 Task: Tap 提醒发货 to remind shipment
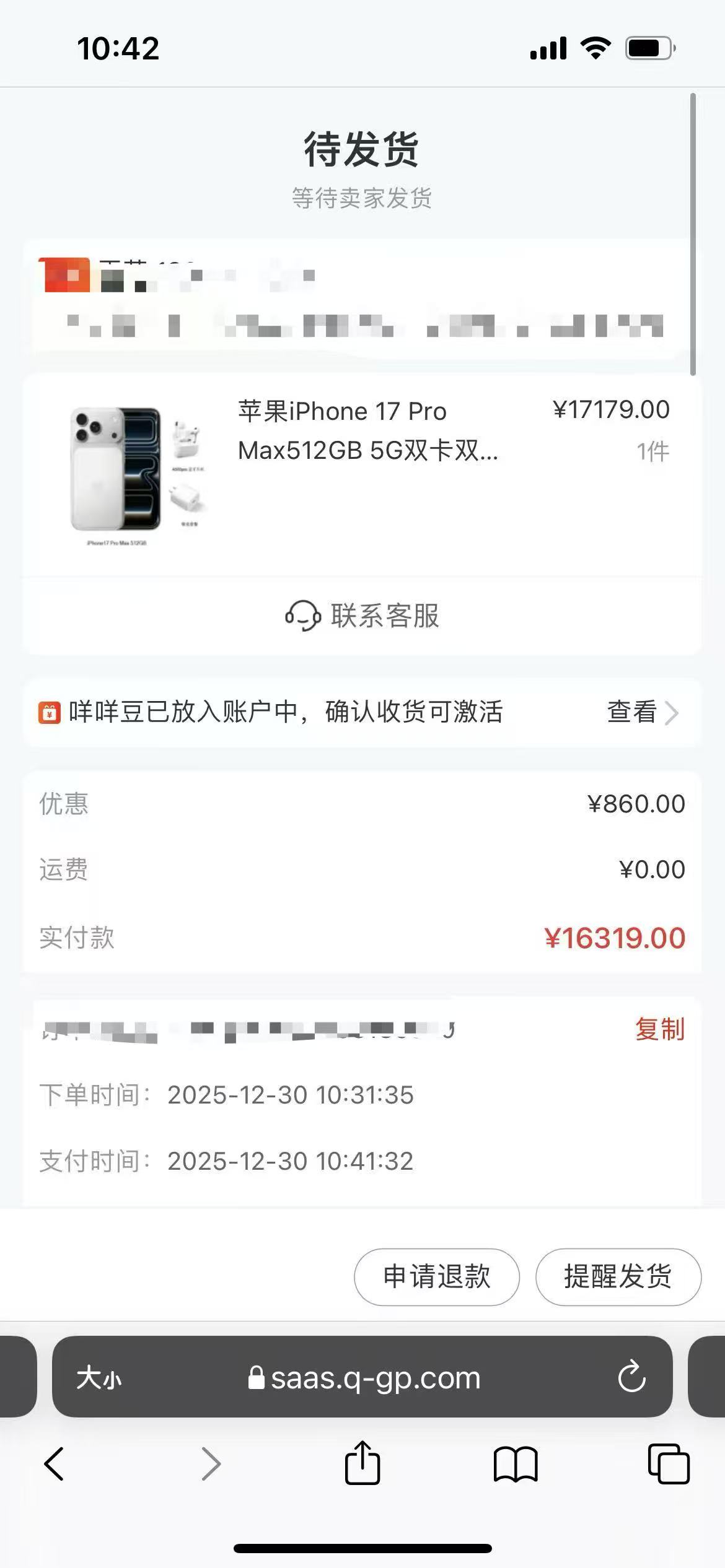(x=618, y=1277)
